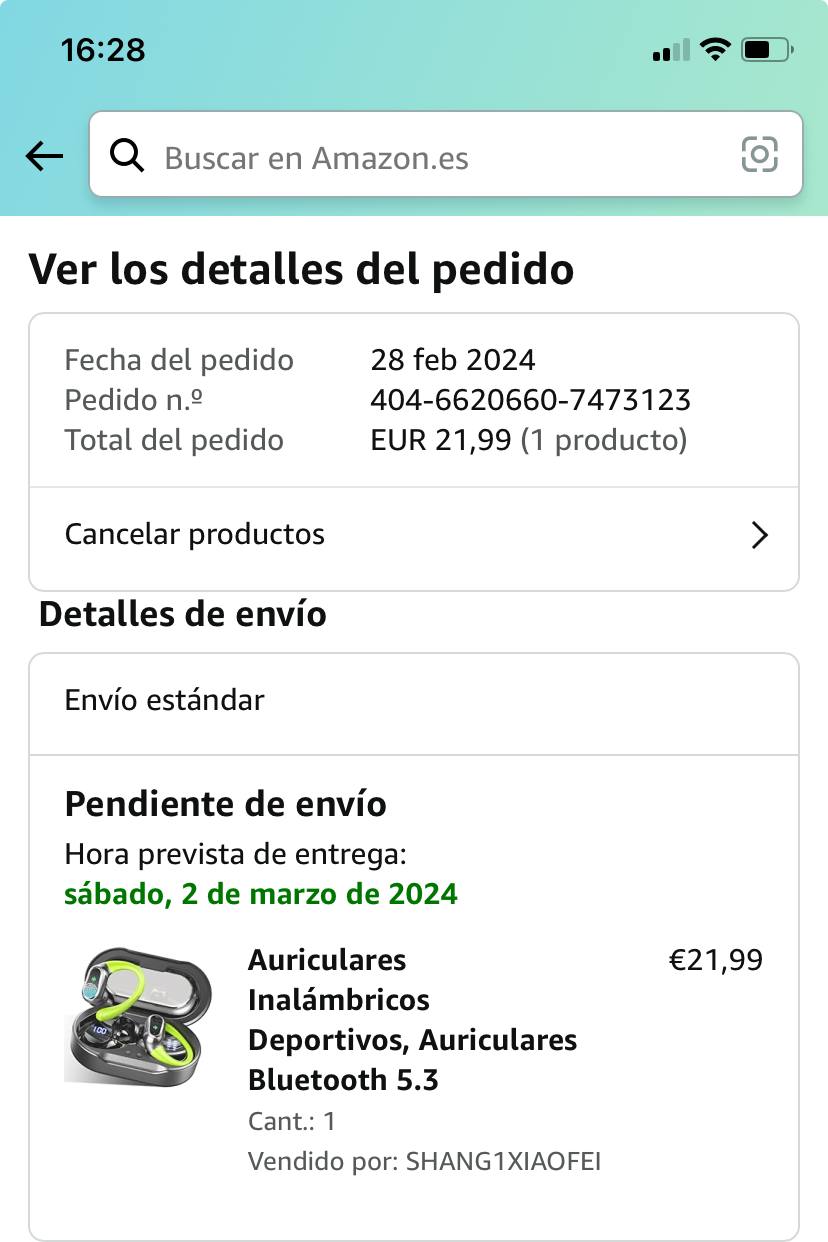828x1242 pixels.
Task: Tap the Buscar en Amazon.es search field
Action: (x=420, y=157)
